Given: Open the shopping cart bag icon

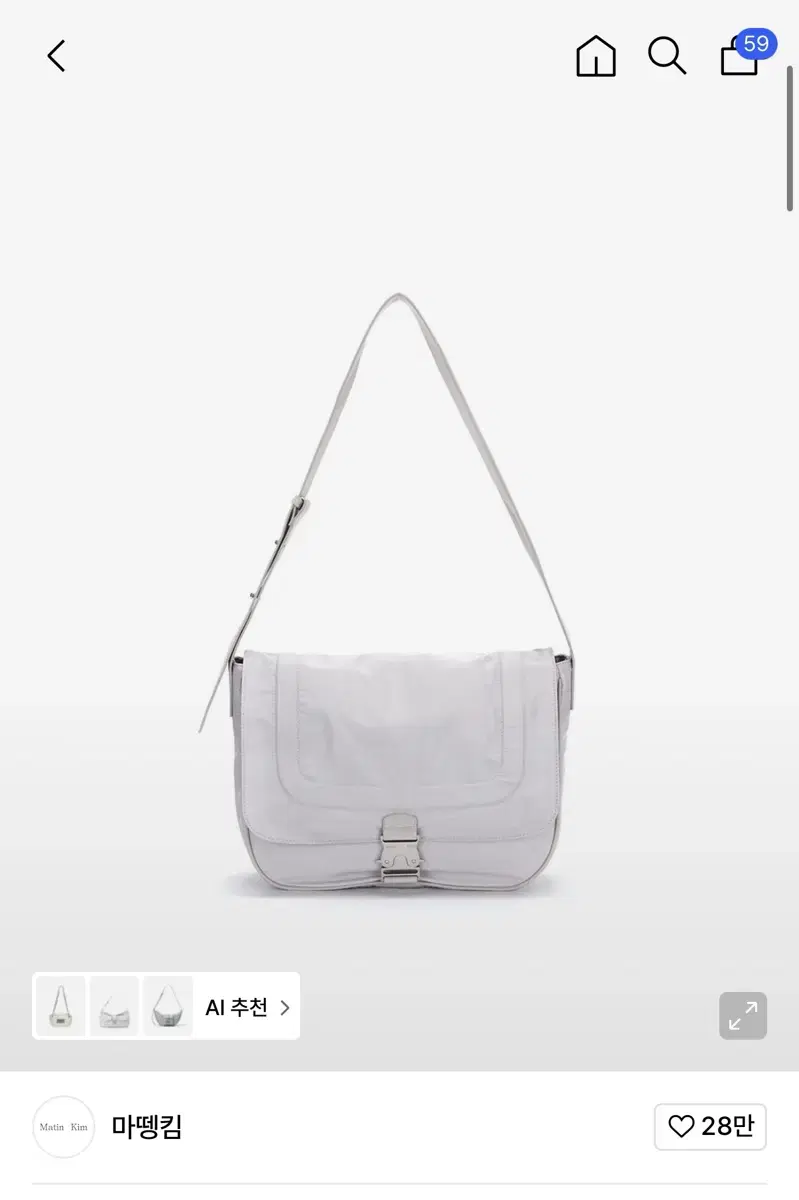Looking at the screenshot, I should tap(738, 60).
